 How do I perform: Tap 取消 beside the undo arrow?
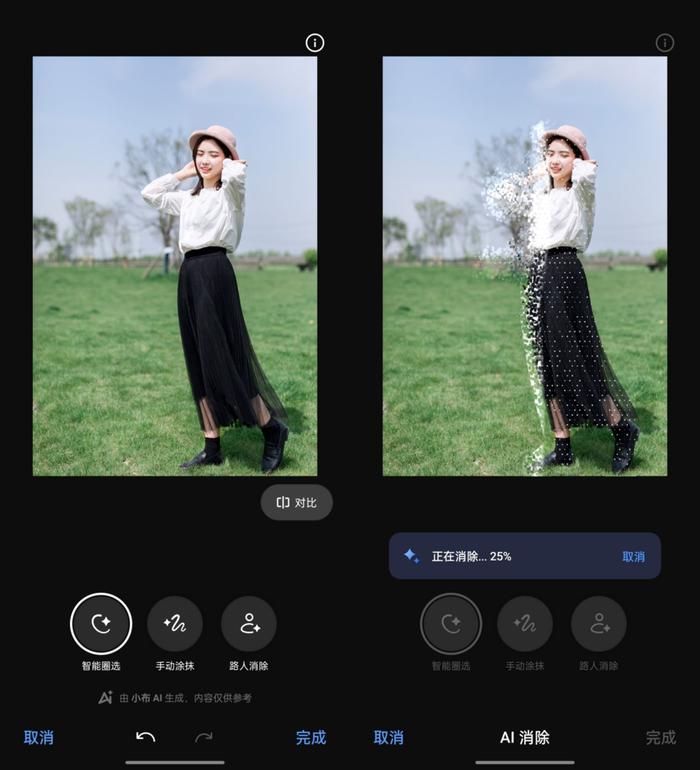(x=39, y=737)
